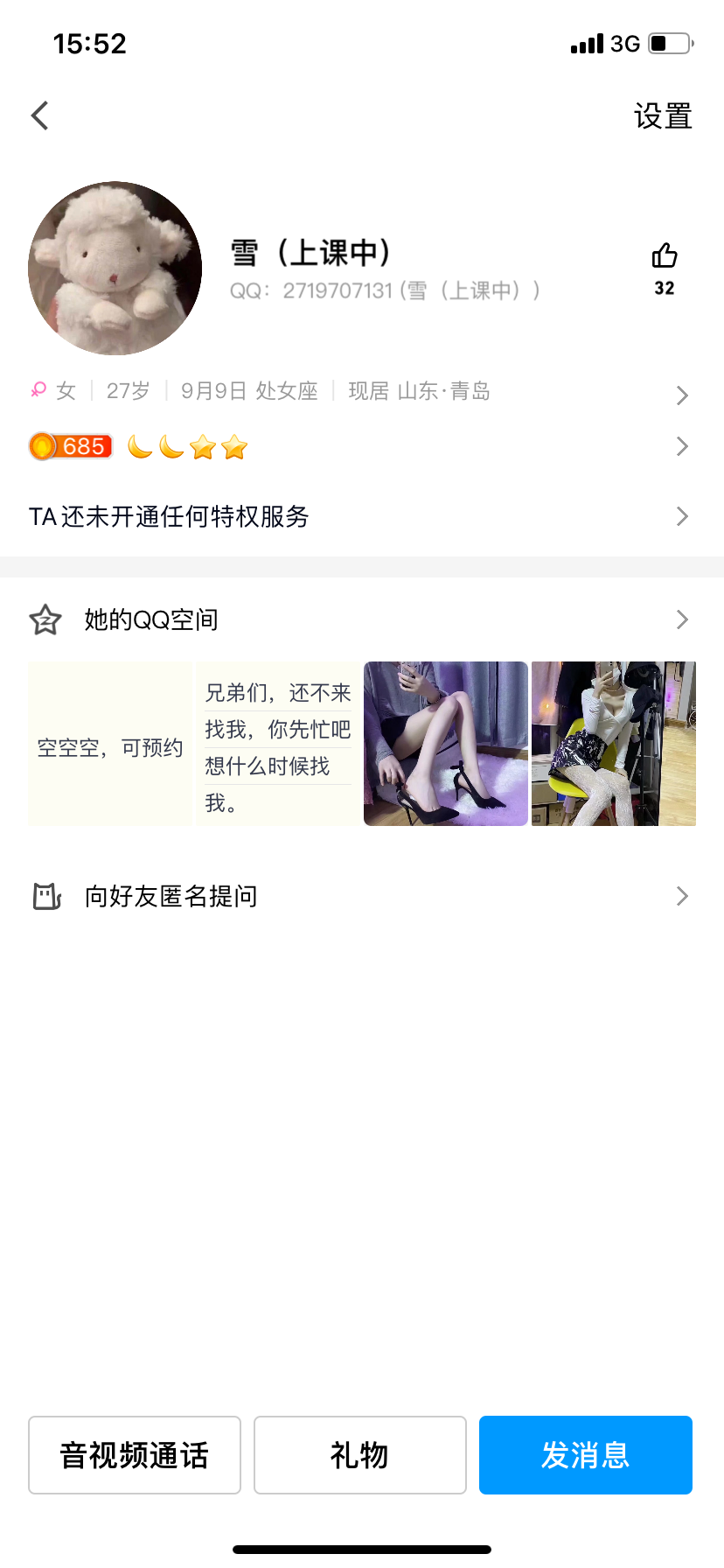Image resolution: width=724 pixels, height=1568 pixels.
Task: Open her QQ空间 via the star icon
Action: (x=45, y=619)
